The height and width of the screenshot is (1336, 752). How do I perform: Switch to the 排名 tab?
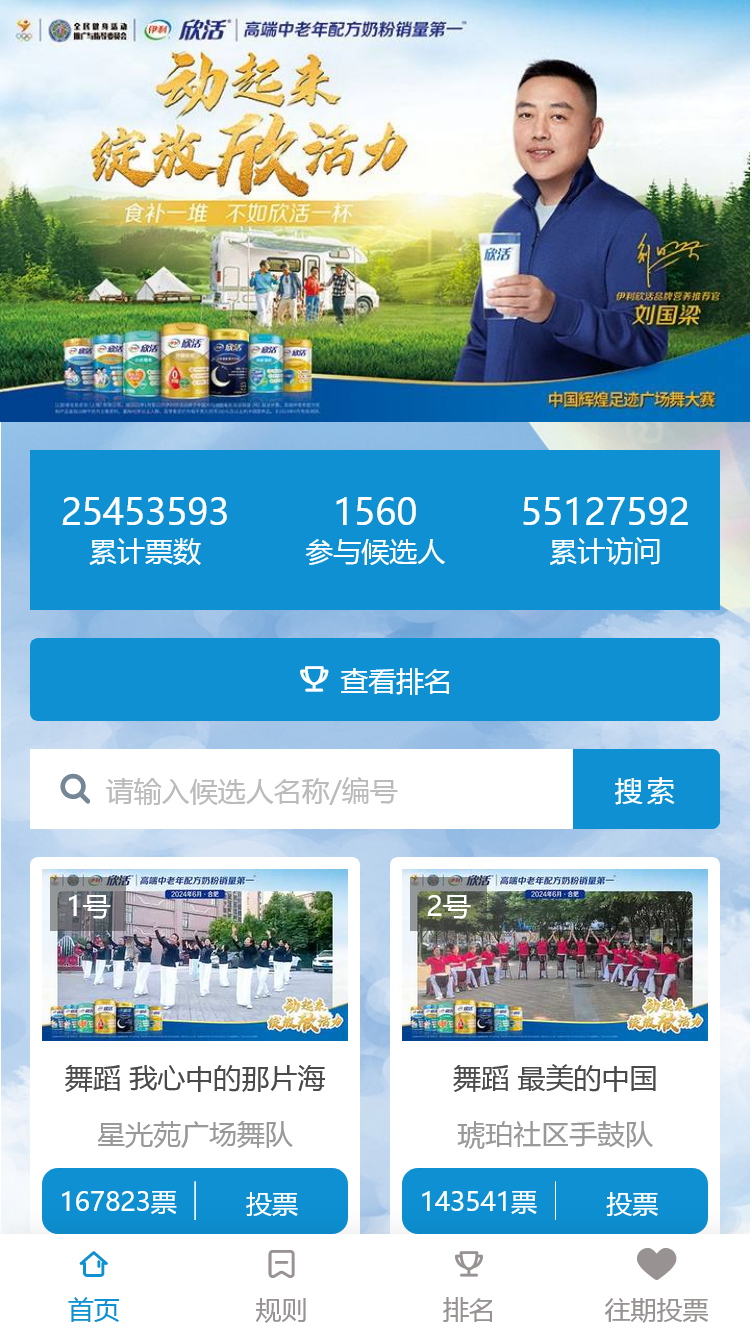tap(468, 1286)
